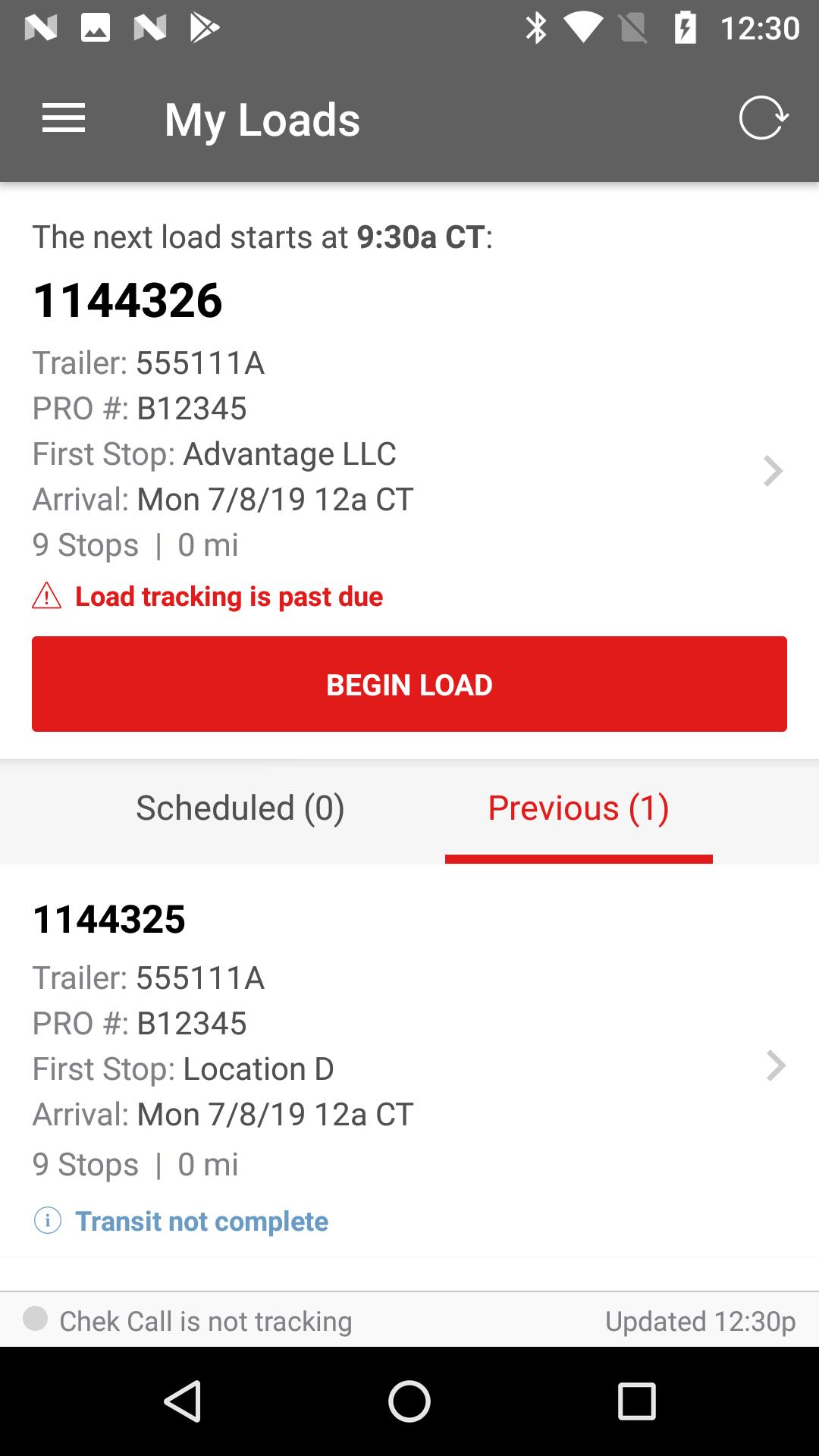Open the hamburger navigation menu

[64, 119]
